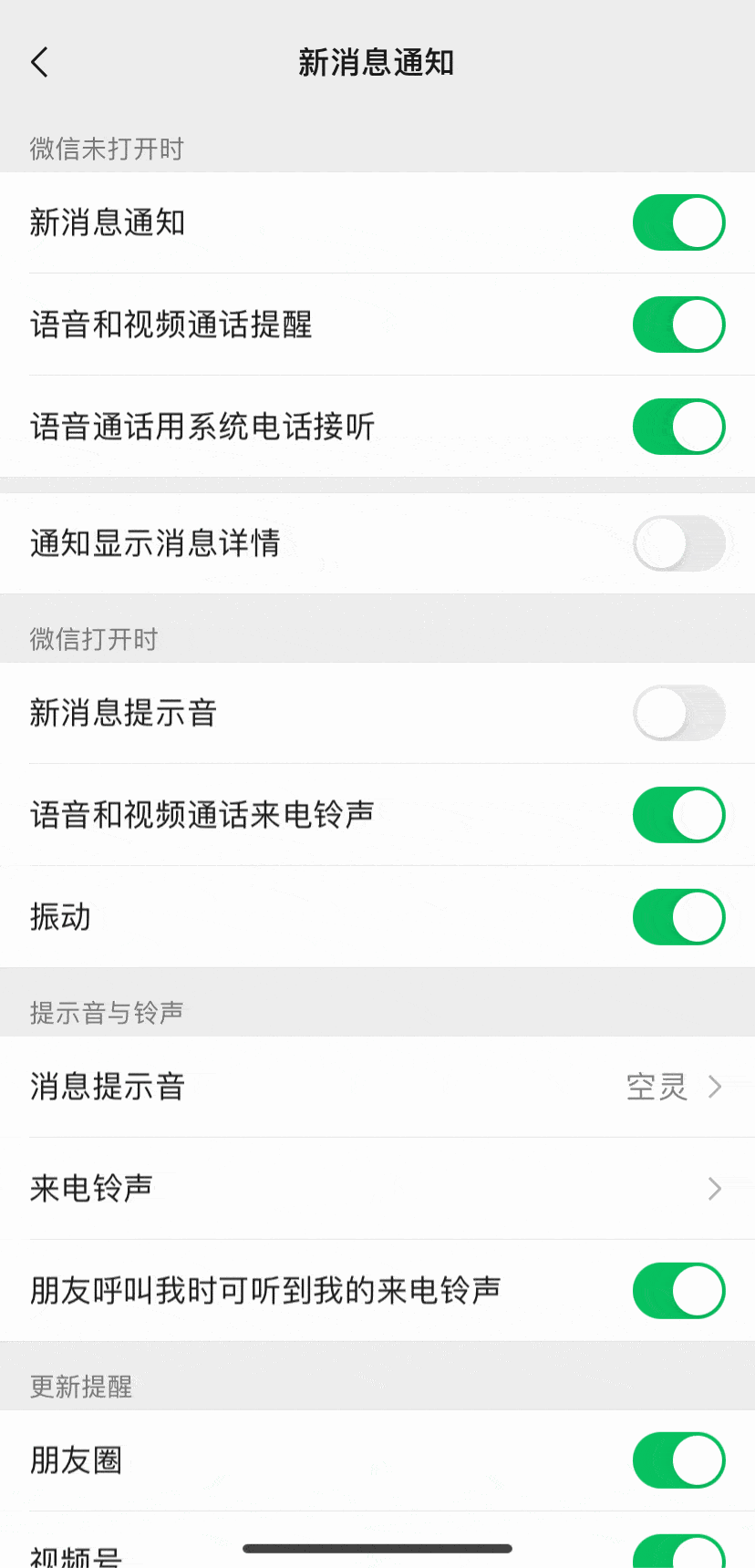Turn off the 视频号 switch
Image resolution: width=755 pixels, height=1568 pixels.
point(678,1550)
